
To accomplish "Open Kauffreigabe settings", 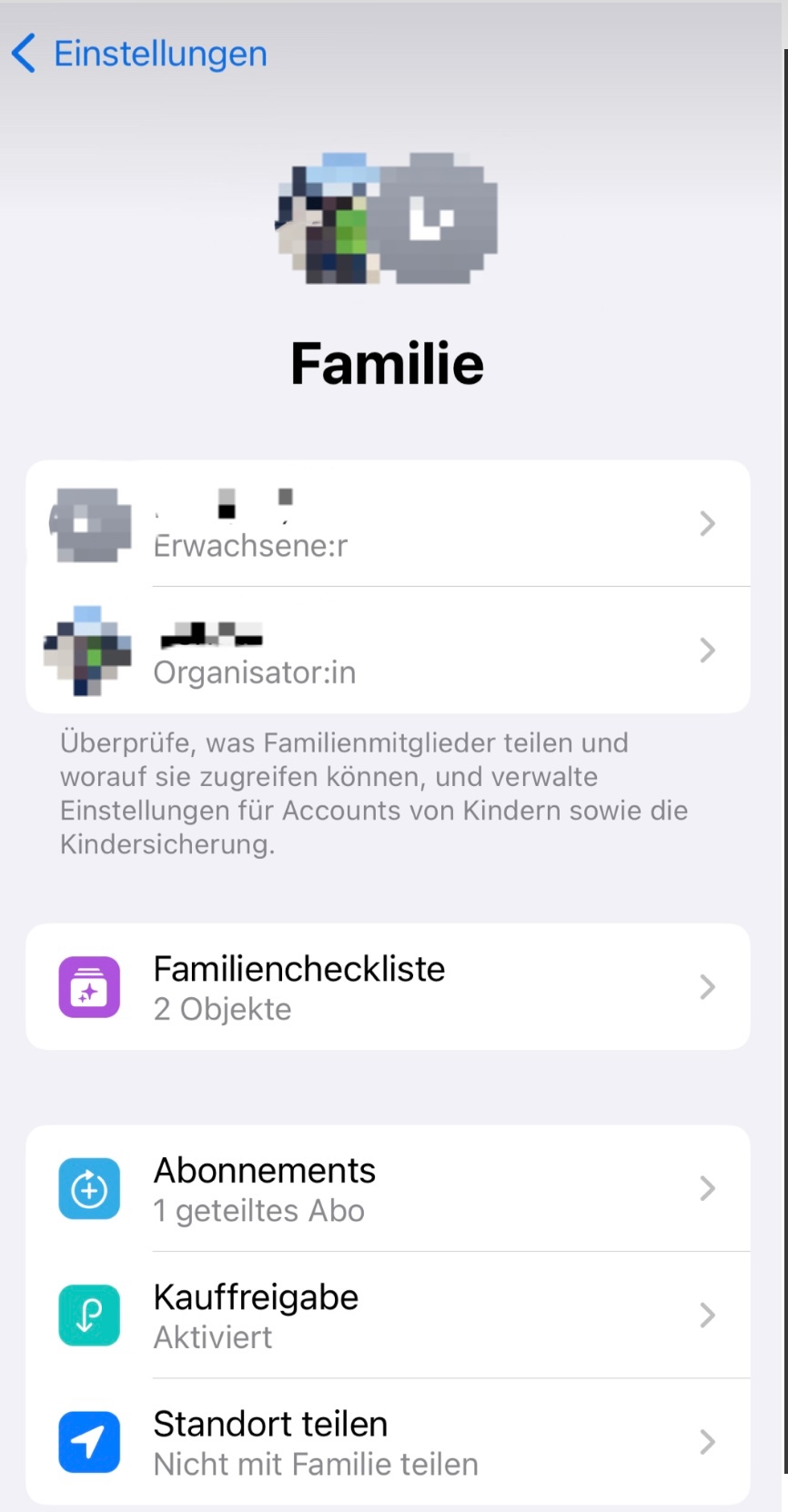I will coord(388,1315).
